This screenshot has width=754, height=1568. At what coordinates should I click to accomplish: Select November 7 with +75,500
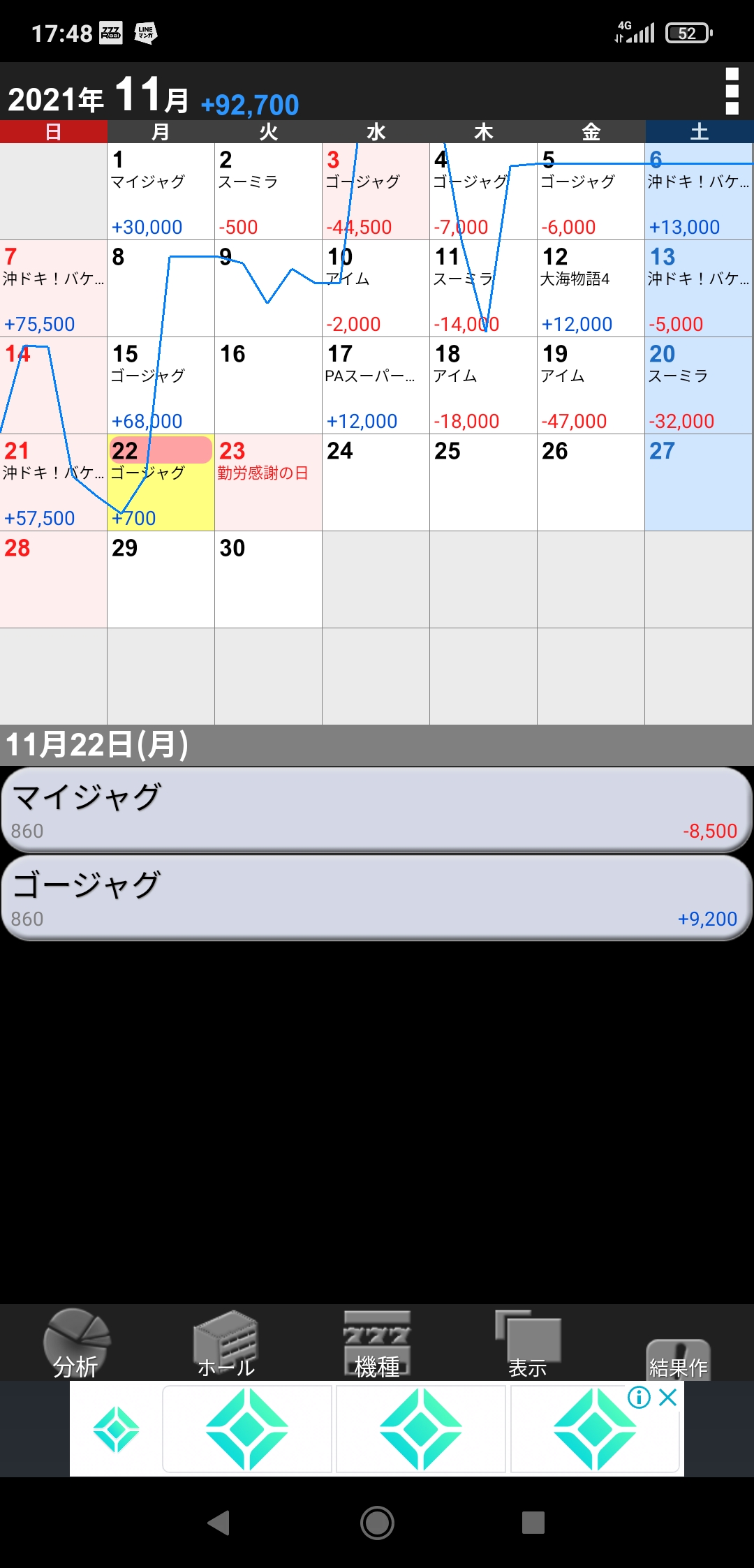click(53, 289)
